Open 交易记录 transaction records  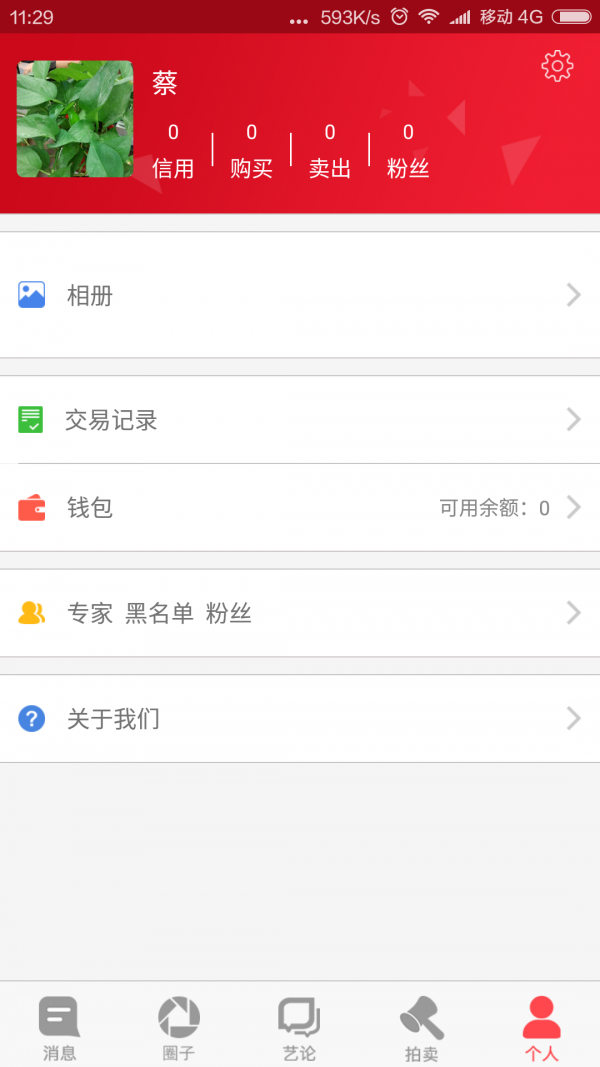300,420
